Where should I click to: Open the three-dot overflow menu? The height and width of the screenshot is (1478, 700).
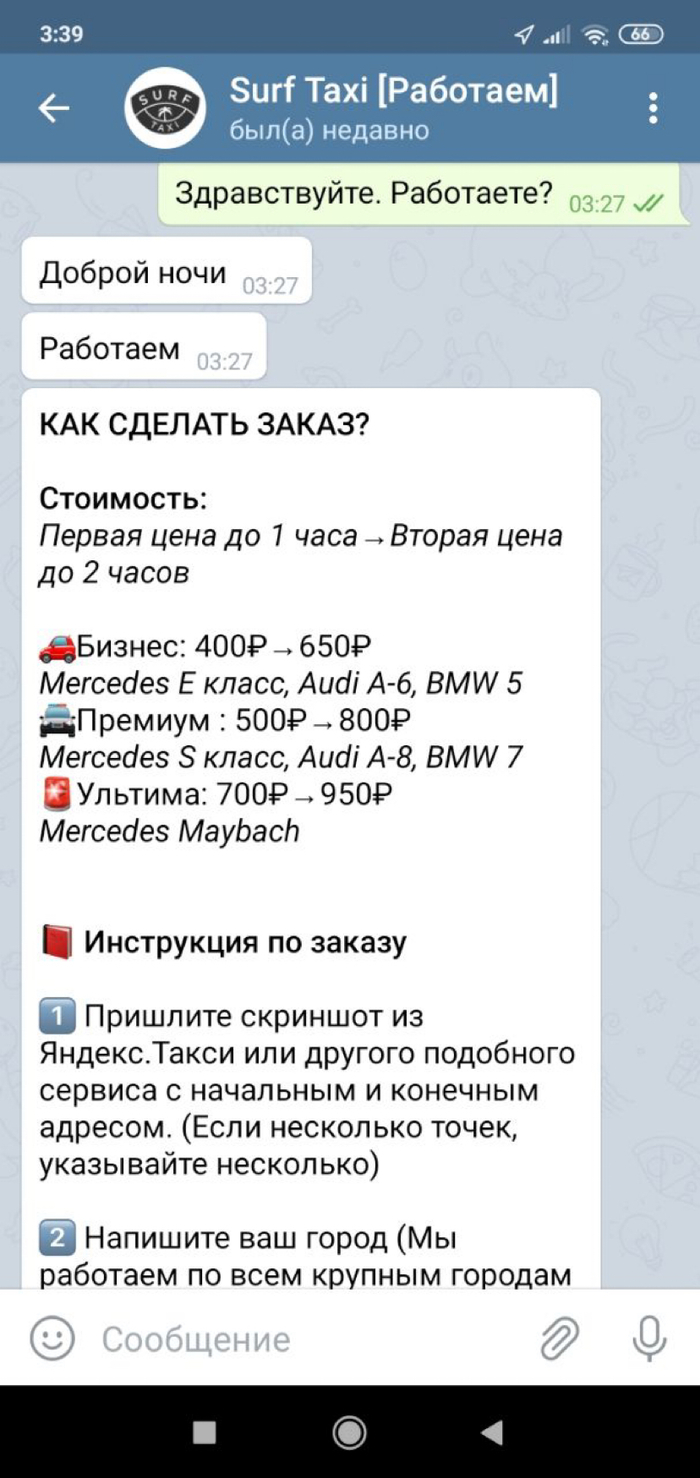[x=653, y=108]
